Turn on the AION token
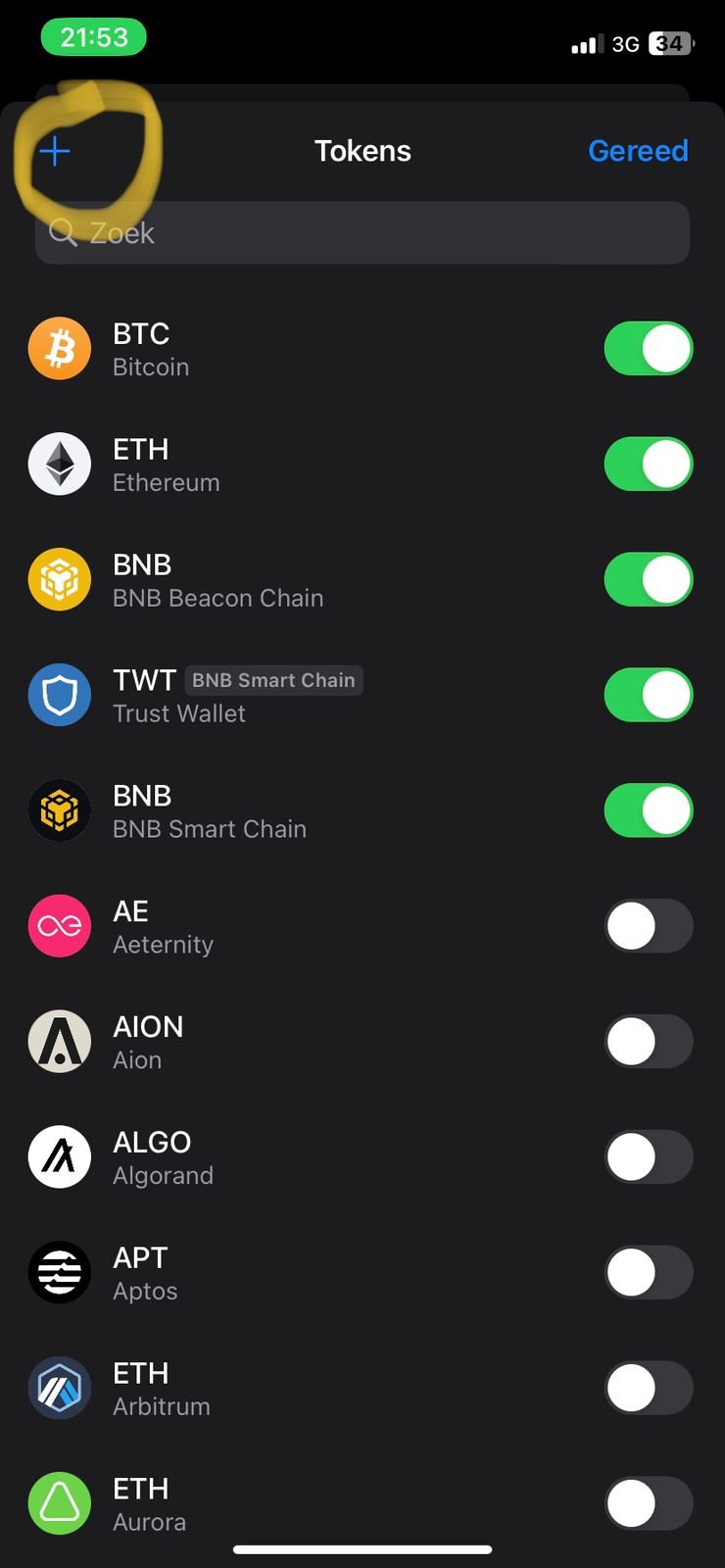Screen dimensions: 725x1568 tap(649, 1042)
